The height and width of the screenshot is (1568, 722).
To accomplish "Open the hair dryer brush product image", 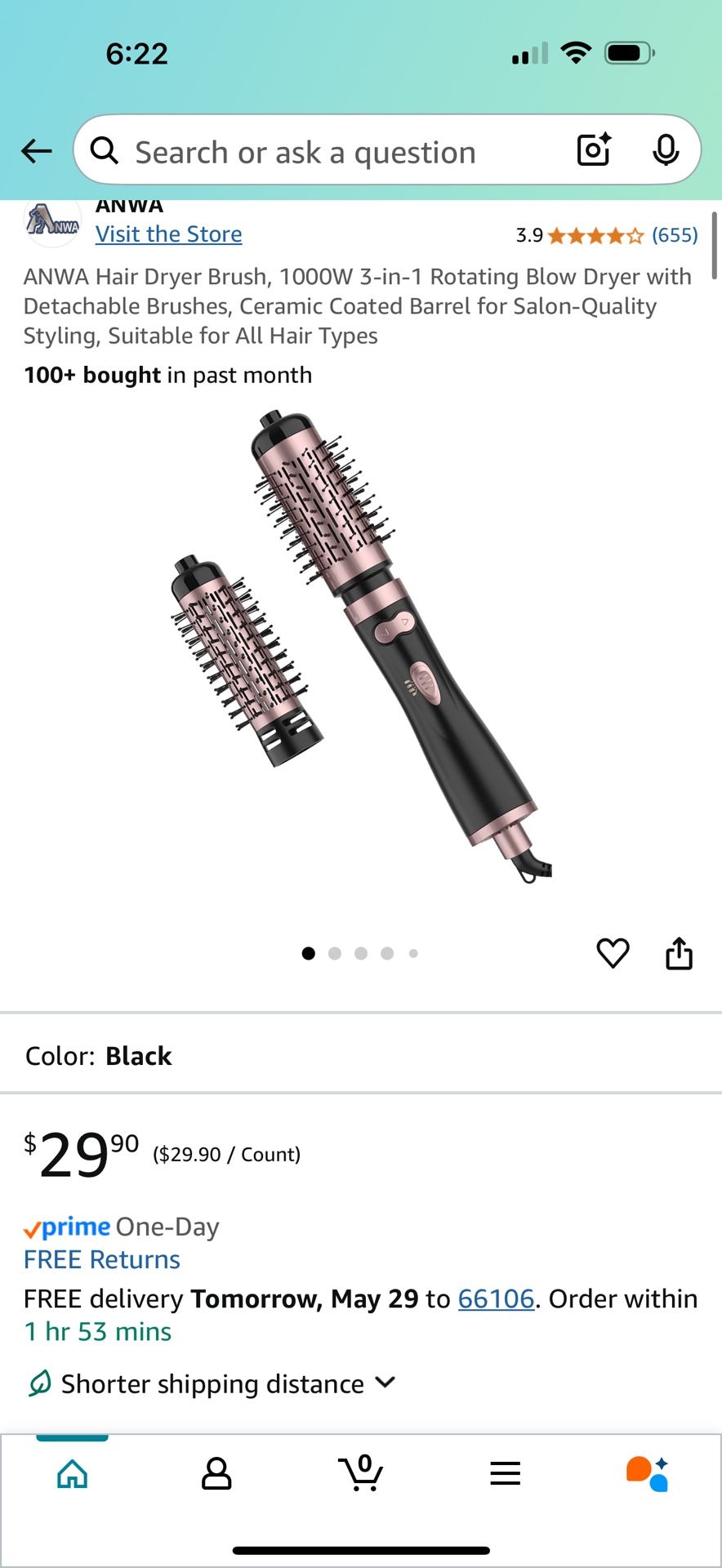I will point(361,645).
